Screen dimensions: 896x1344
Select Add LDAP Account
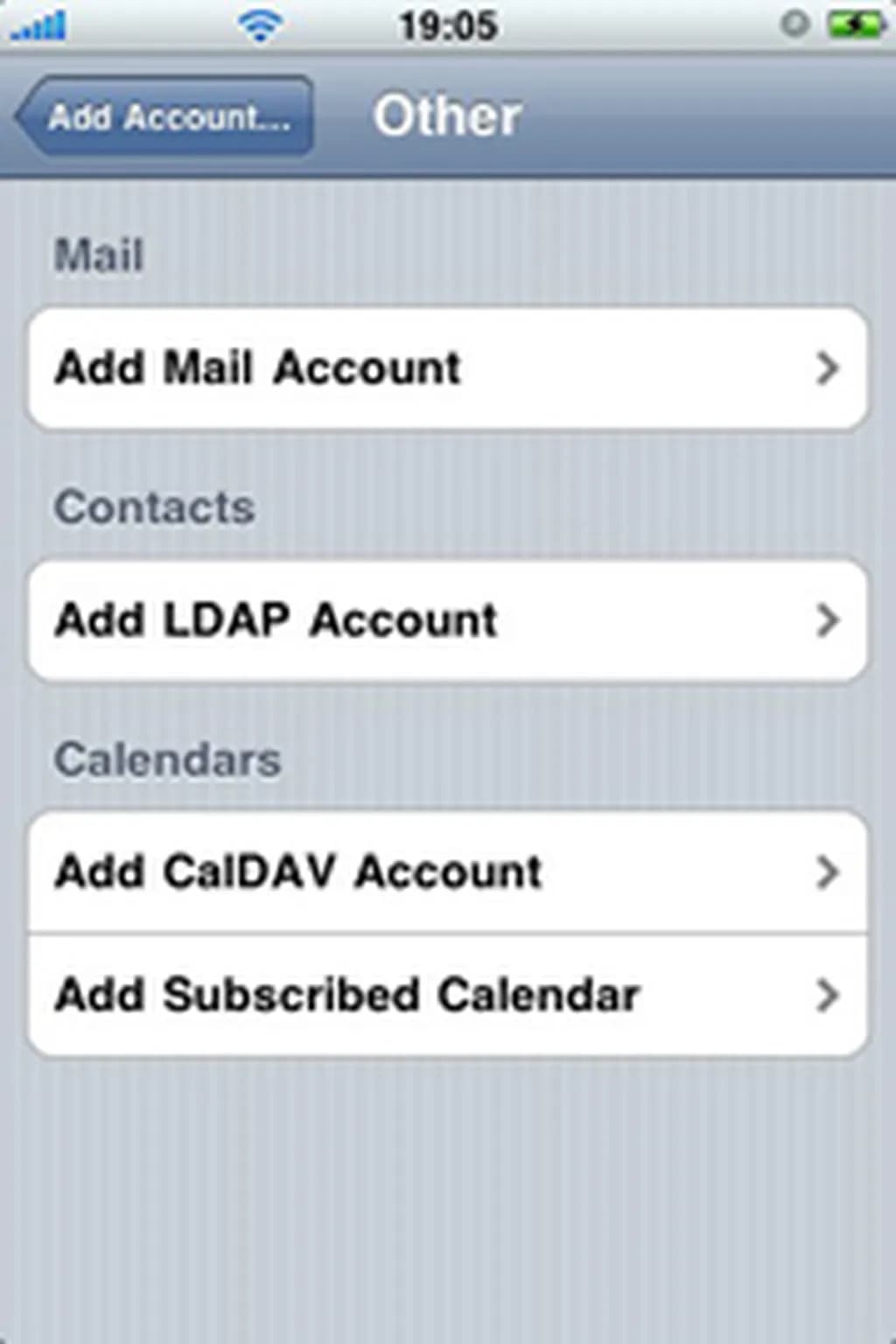coord(447,620)
